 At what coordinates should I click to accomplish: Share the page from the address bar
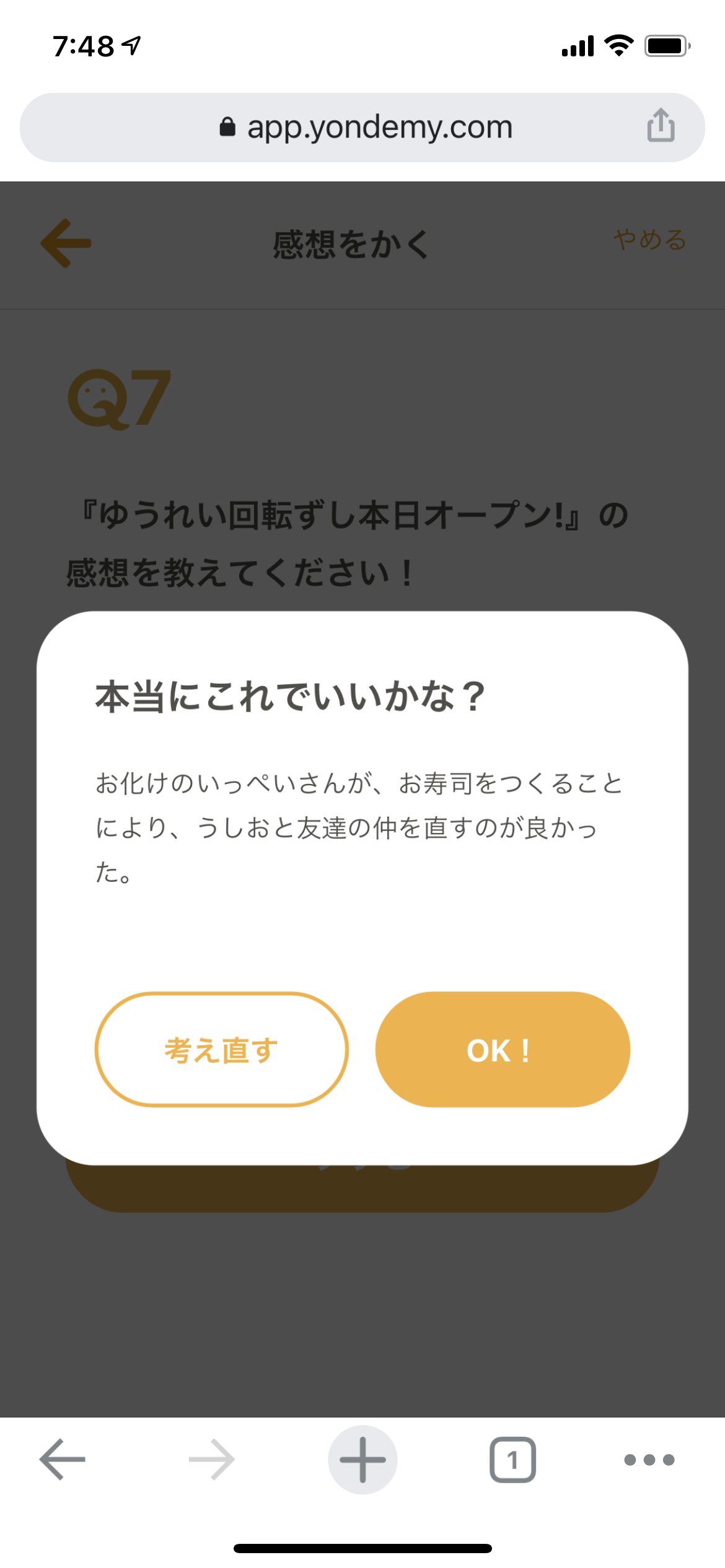[x=661, y=126]
